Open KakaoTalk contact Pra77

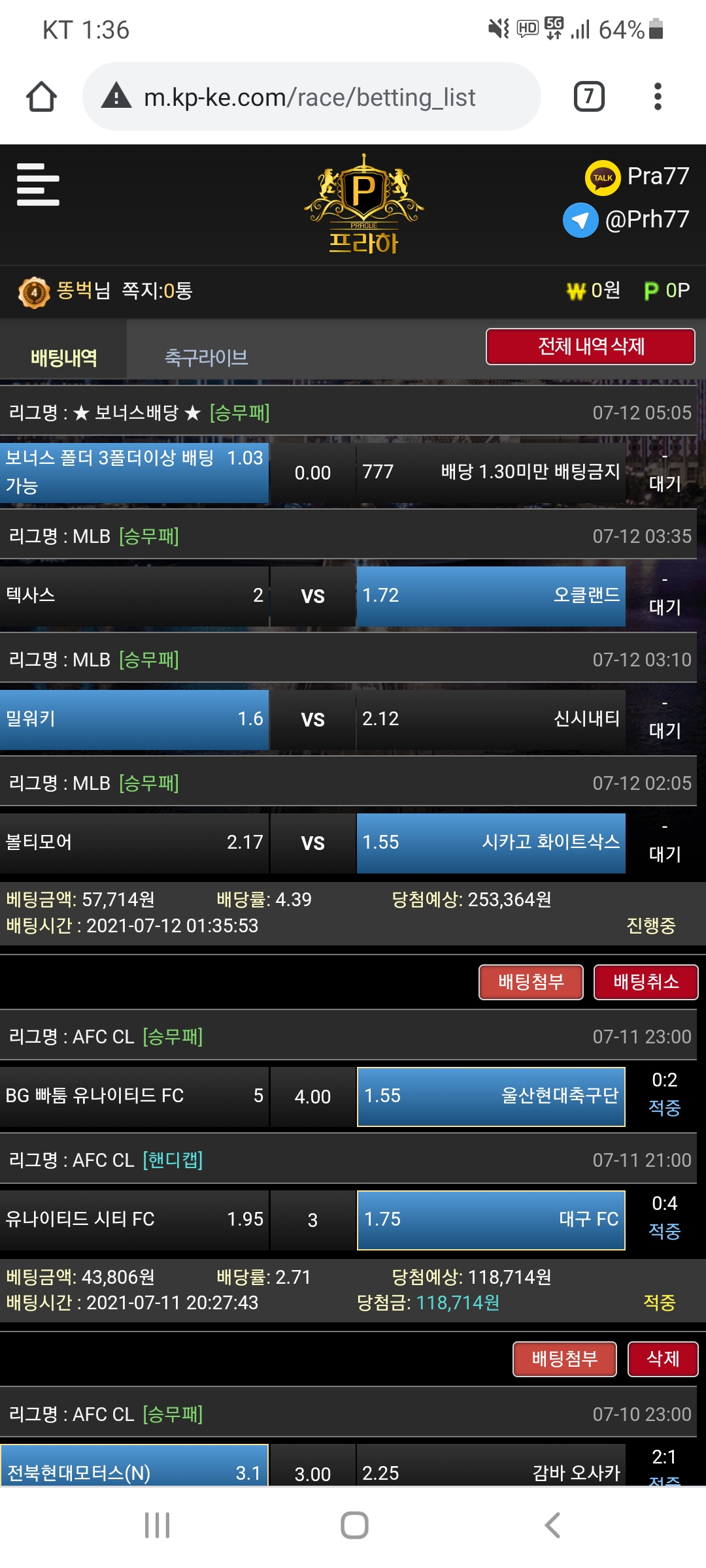(637, 177)
